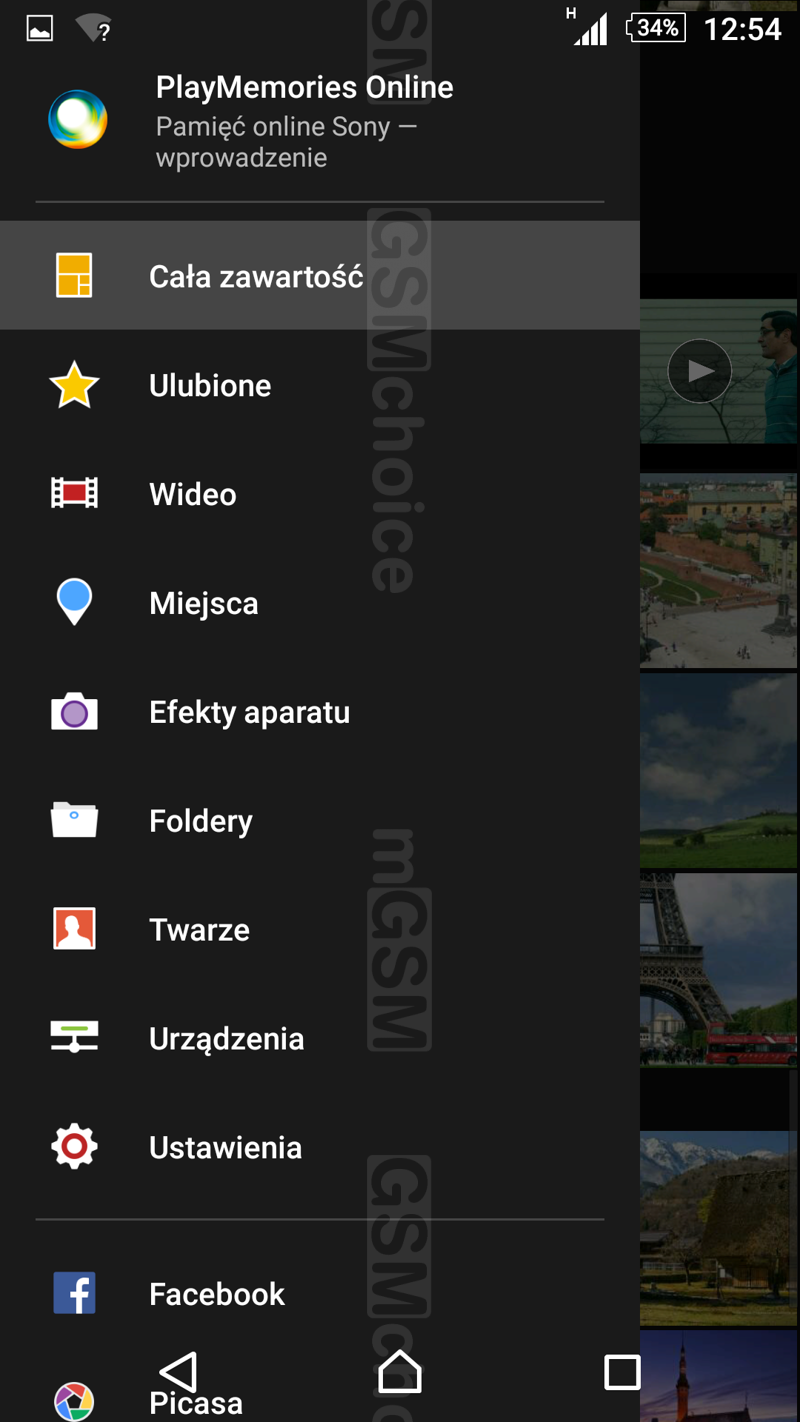The width and height of the screenshot is (800, 1422).
Task: Open the video thumbnail with play icon
Action: click(718, 371)
